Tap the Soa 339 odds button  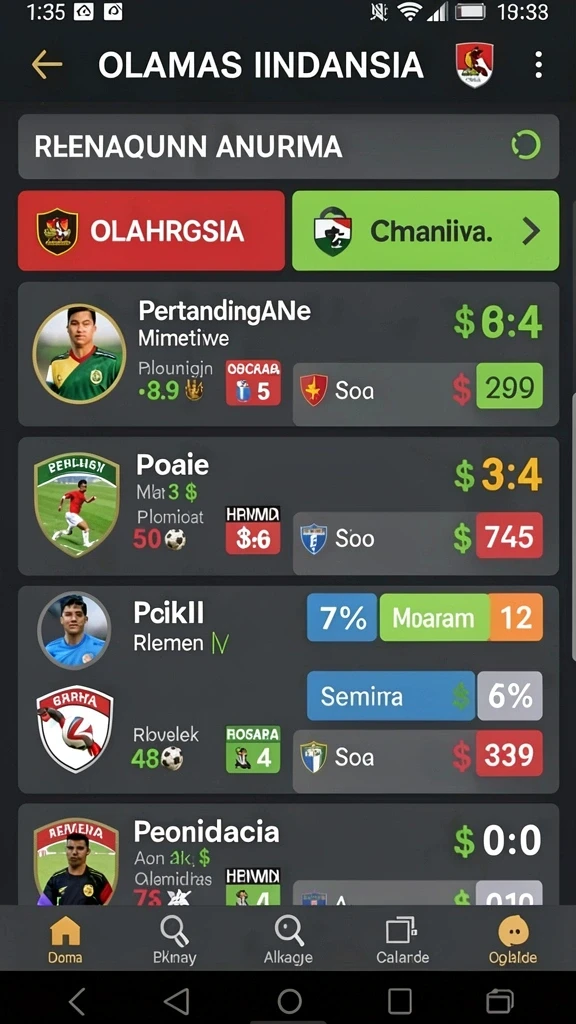coord(419,756)
